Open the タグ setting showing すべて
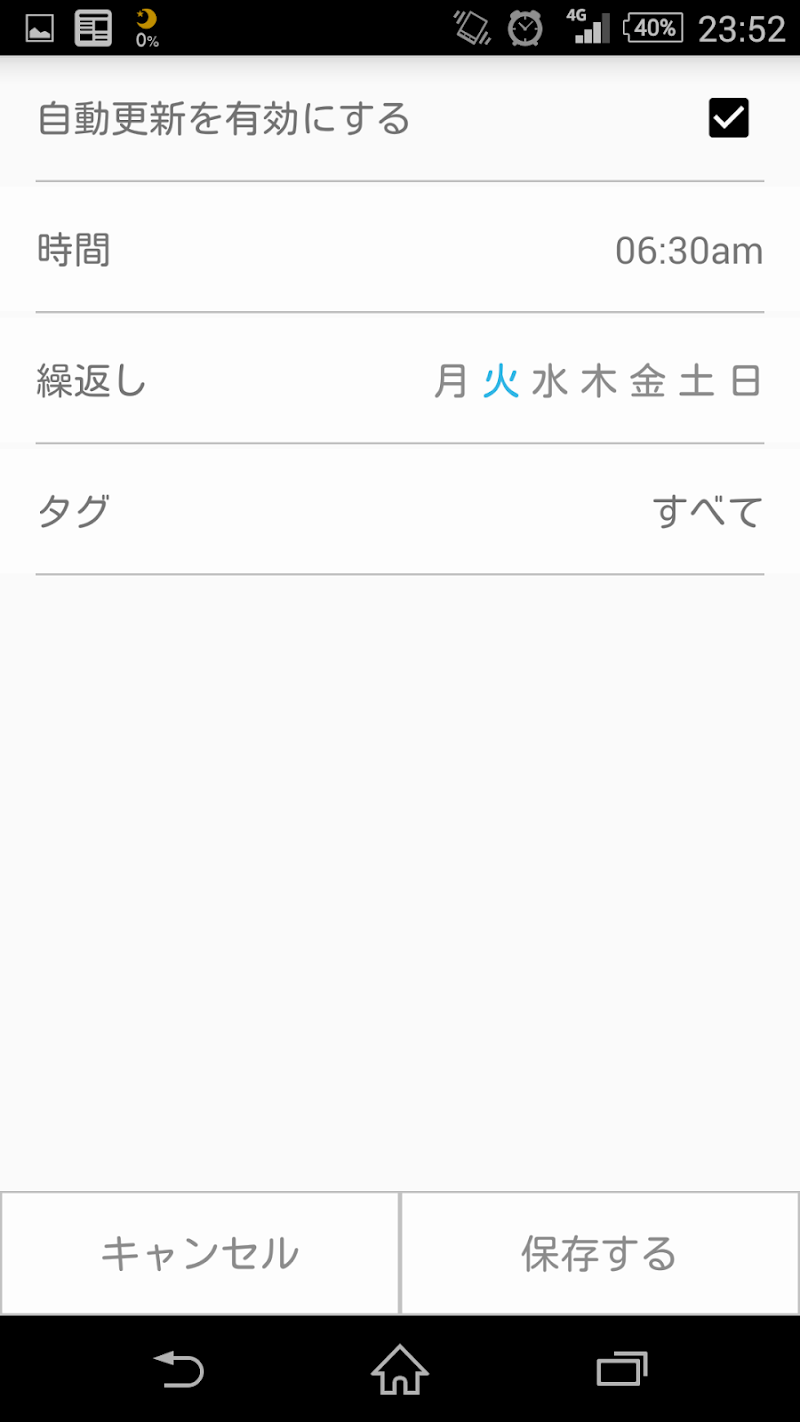800x1422 pixels. [x=400, y=512]
